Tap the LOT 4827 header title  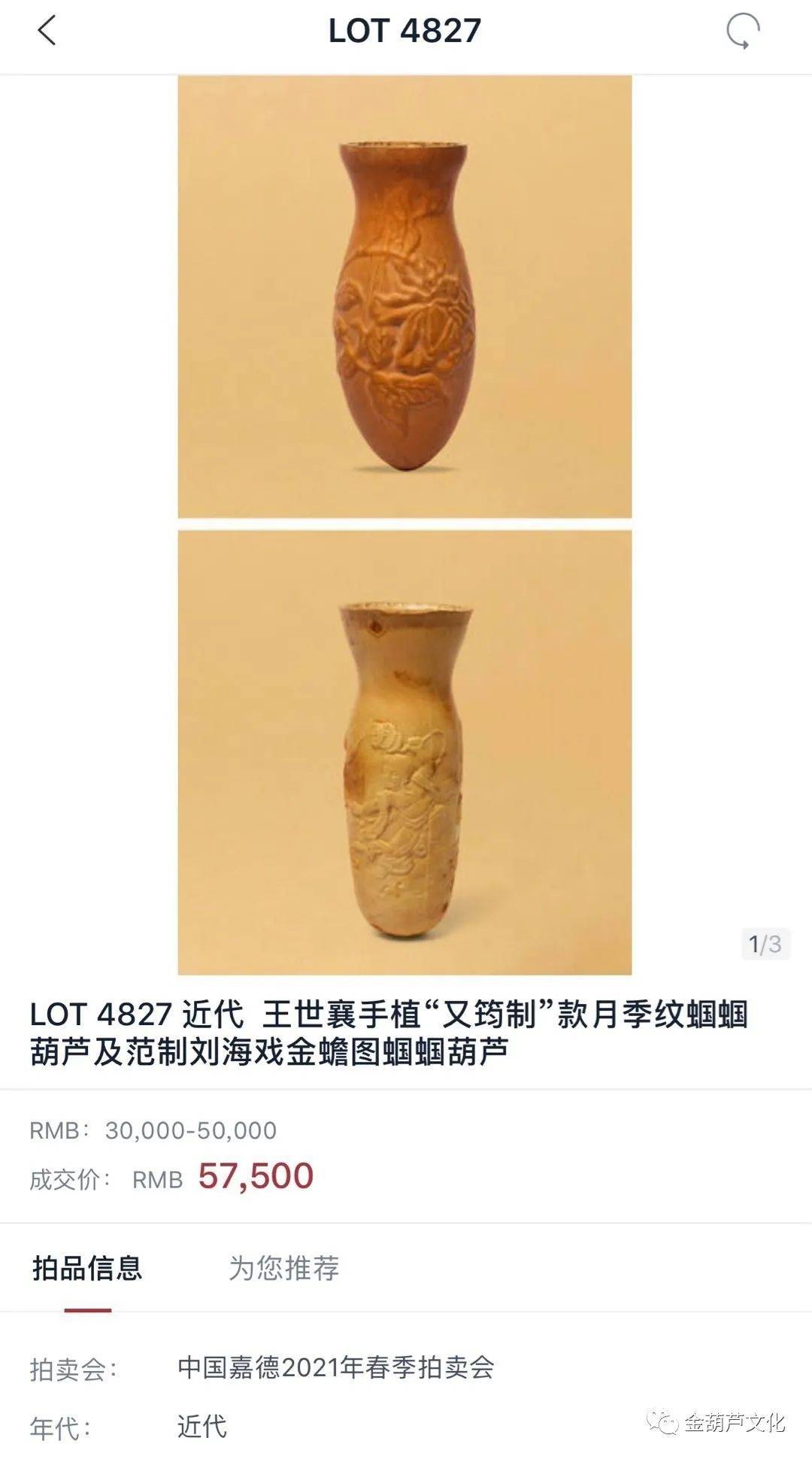[x=406, y=32]
